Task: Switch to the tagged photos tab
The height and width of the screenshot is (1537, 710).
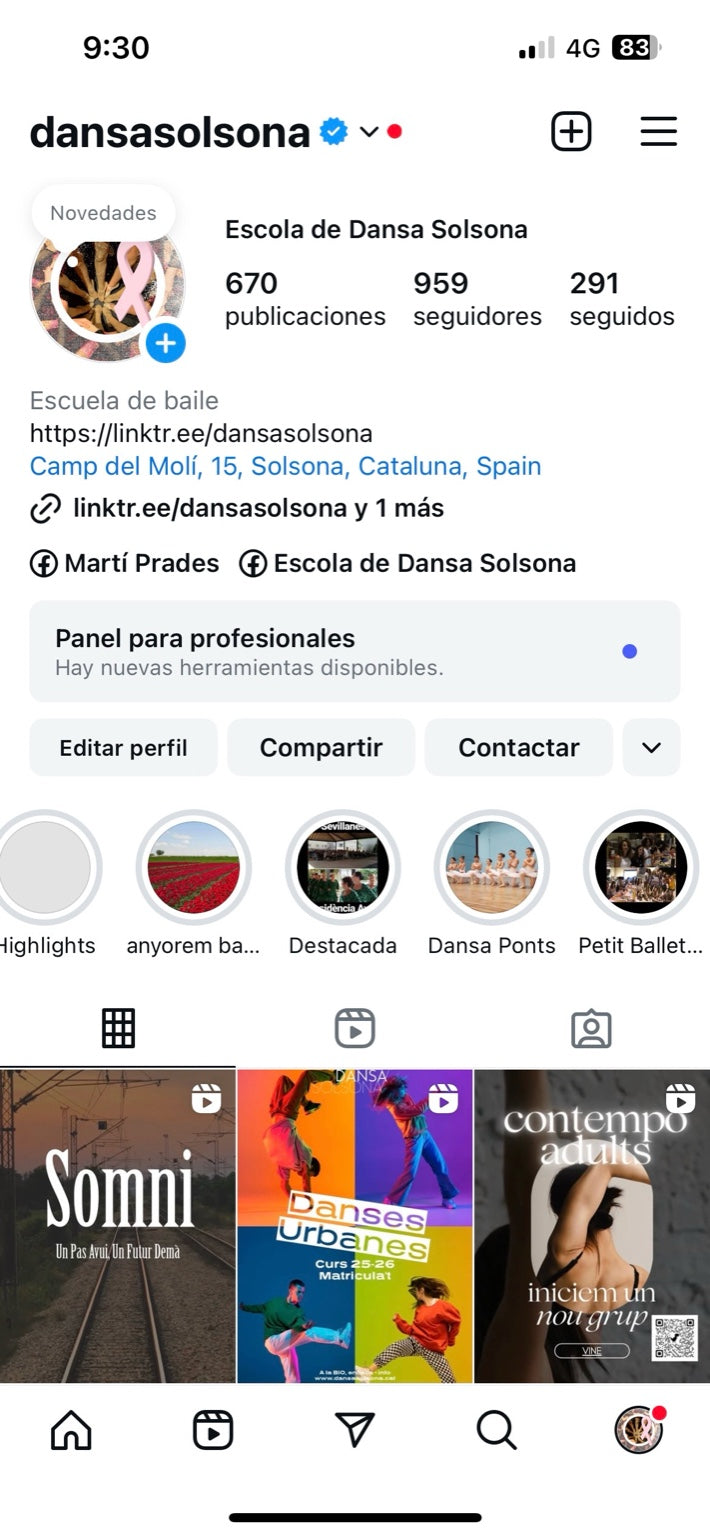Action: tap(591, 1028)
